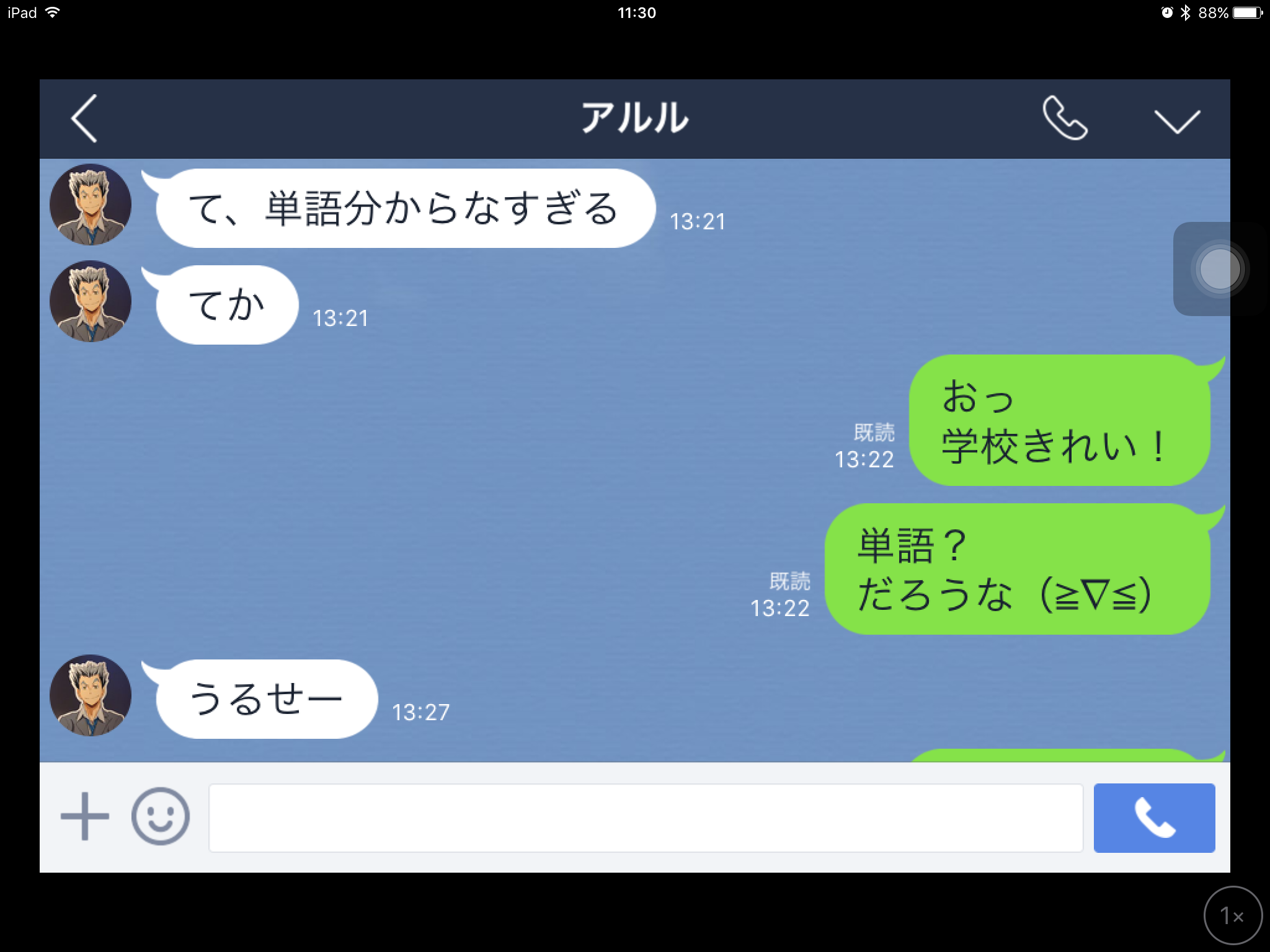Focus the message text field
1270x952 pixels.
645,818
